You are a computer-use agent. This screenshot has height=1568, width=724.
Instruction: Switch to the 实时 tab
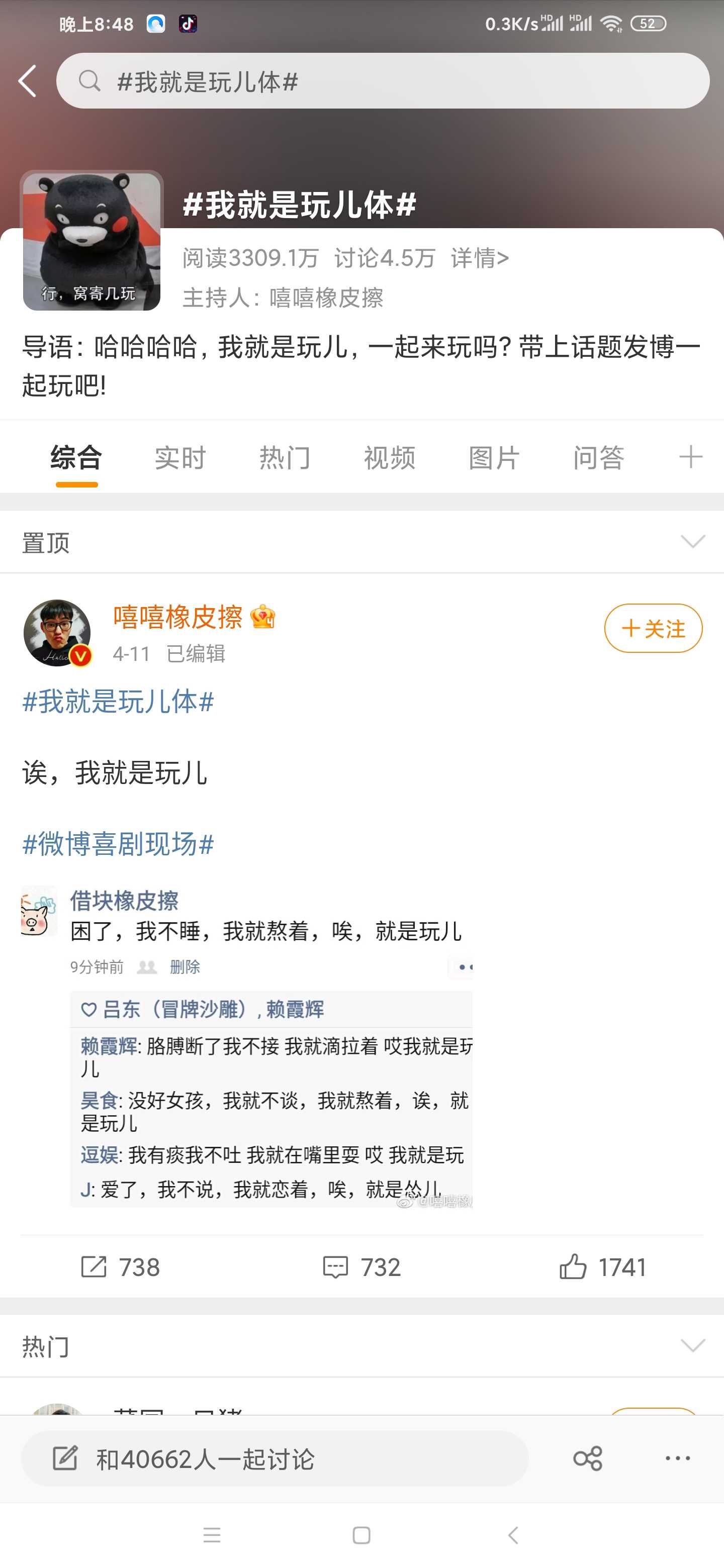[180, 457]
